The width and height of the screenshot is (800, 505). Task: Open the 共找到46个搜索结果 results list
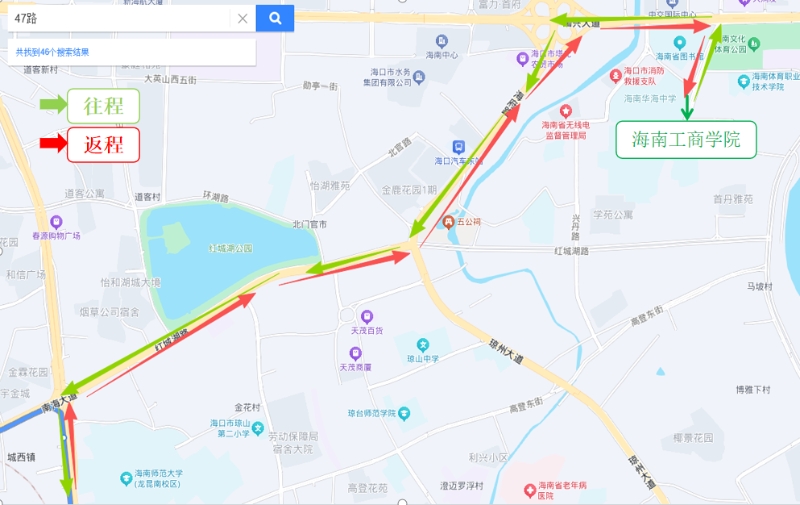tap(52, 51)
